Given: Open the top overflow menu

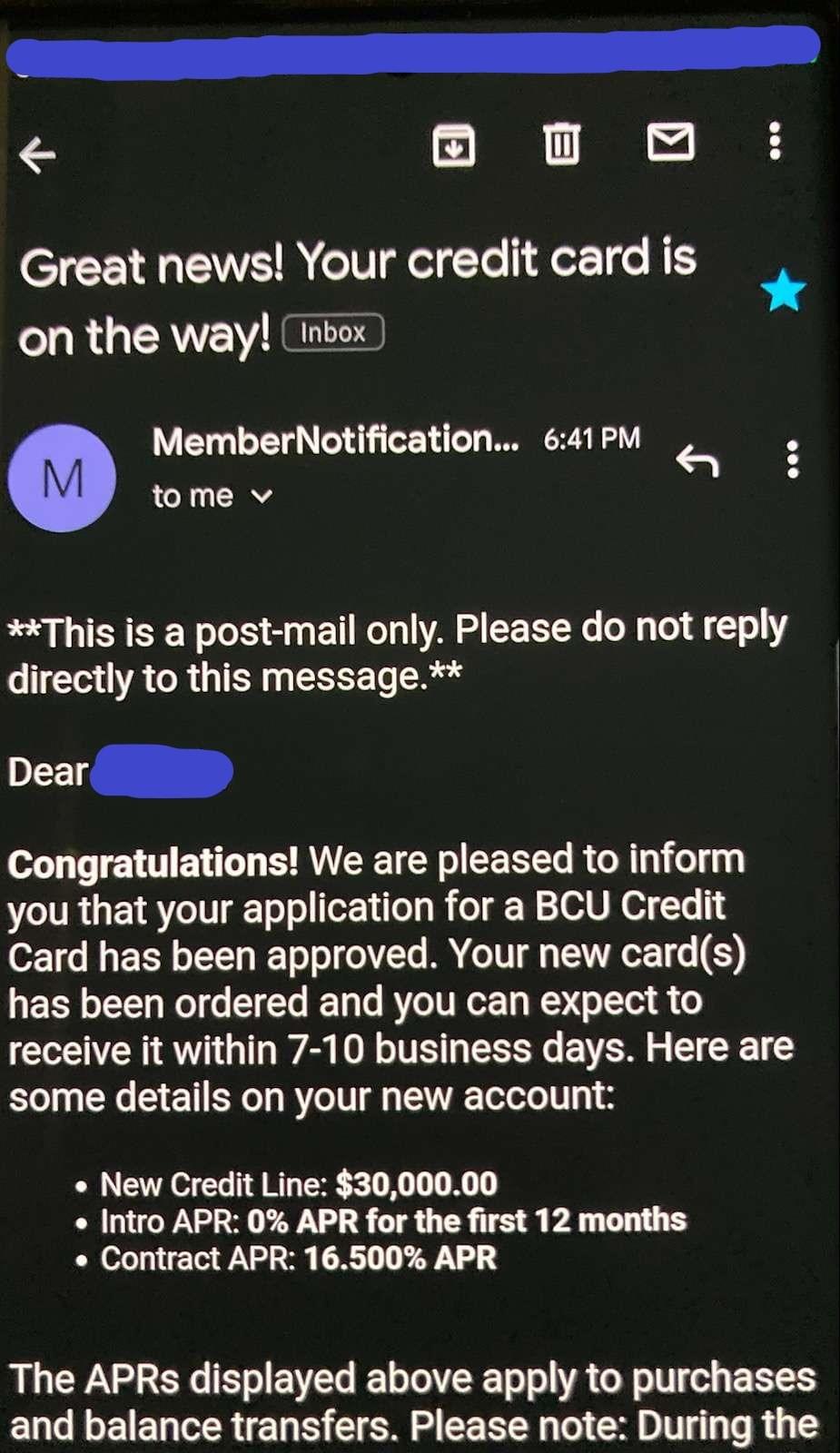Looking at the screenshot, I should [x=774, y=142].
